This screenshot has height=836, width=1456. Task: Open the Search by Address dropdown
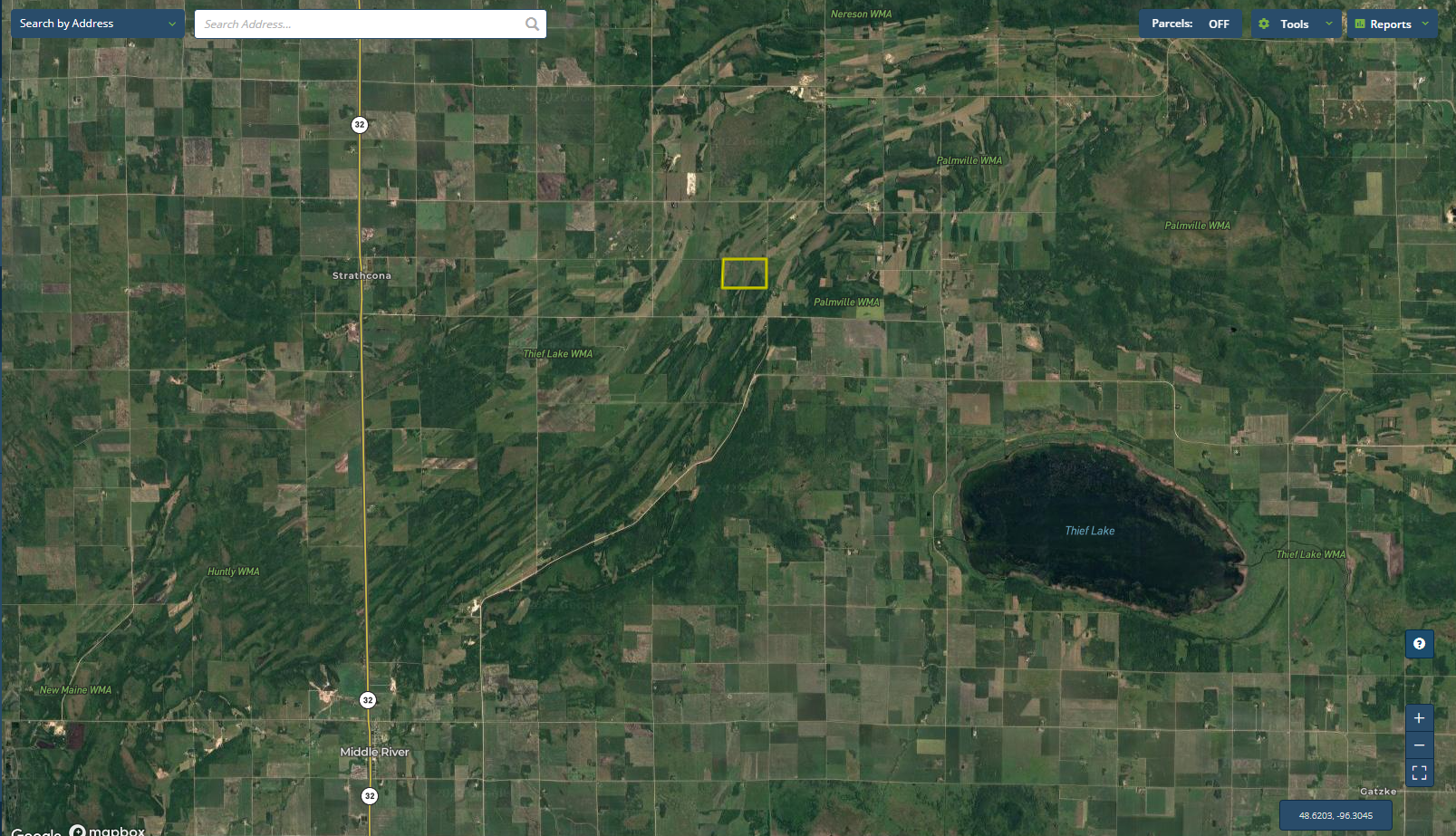pyautogui.click(x=97, y=24)
